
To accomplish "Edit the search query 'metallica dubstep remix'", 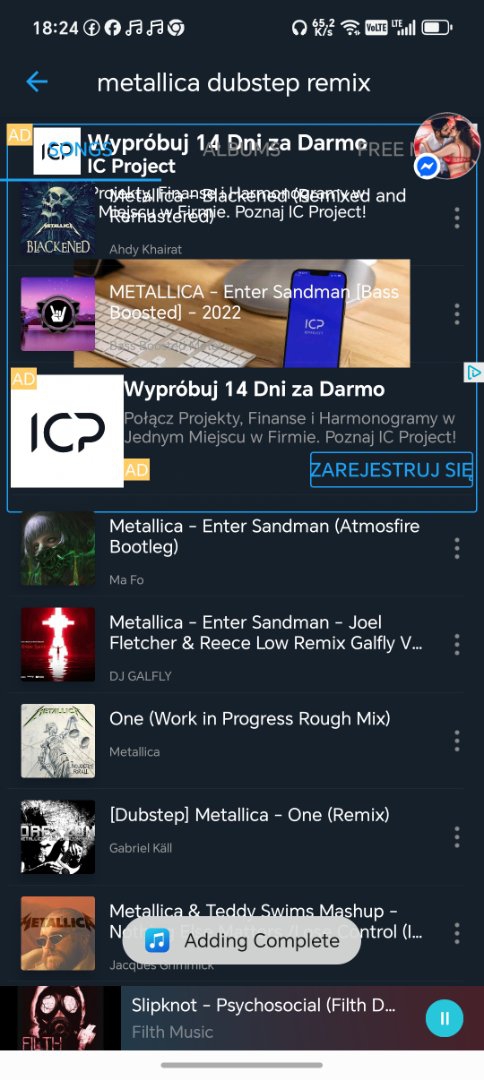I will pyautogui.click(x=234, y=83).
